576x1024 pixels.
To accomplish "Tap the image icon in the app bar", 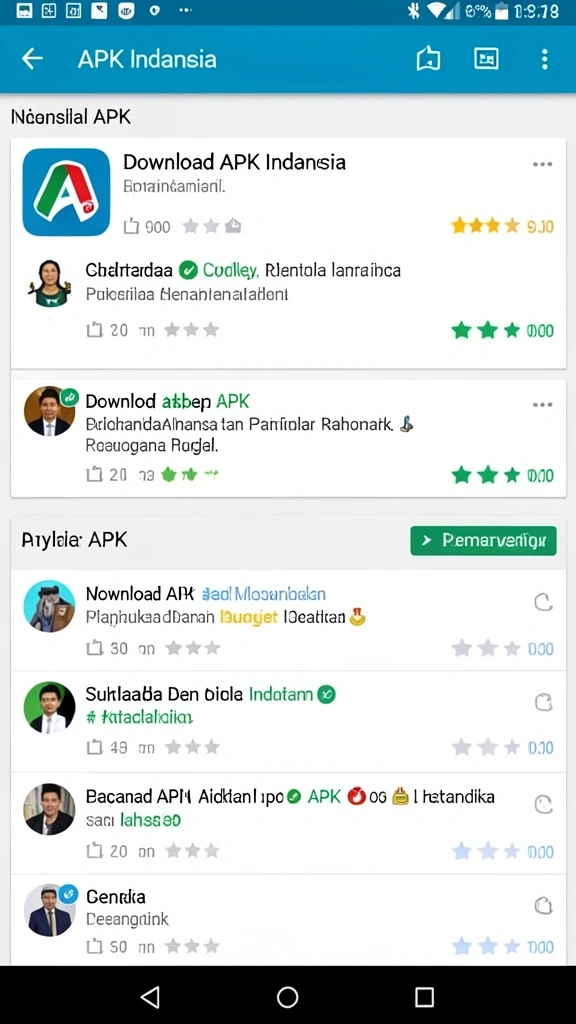I will (x=486, y=59).
